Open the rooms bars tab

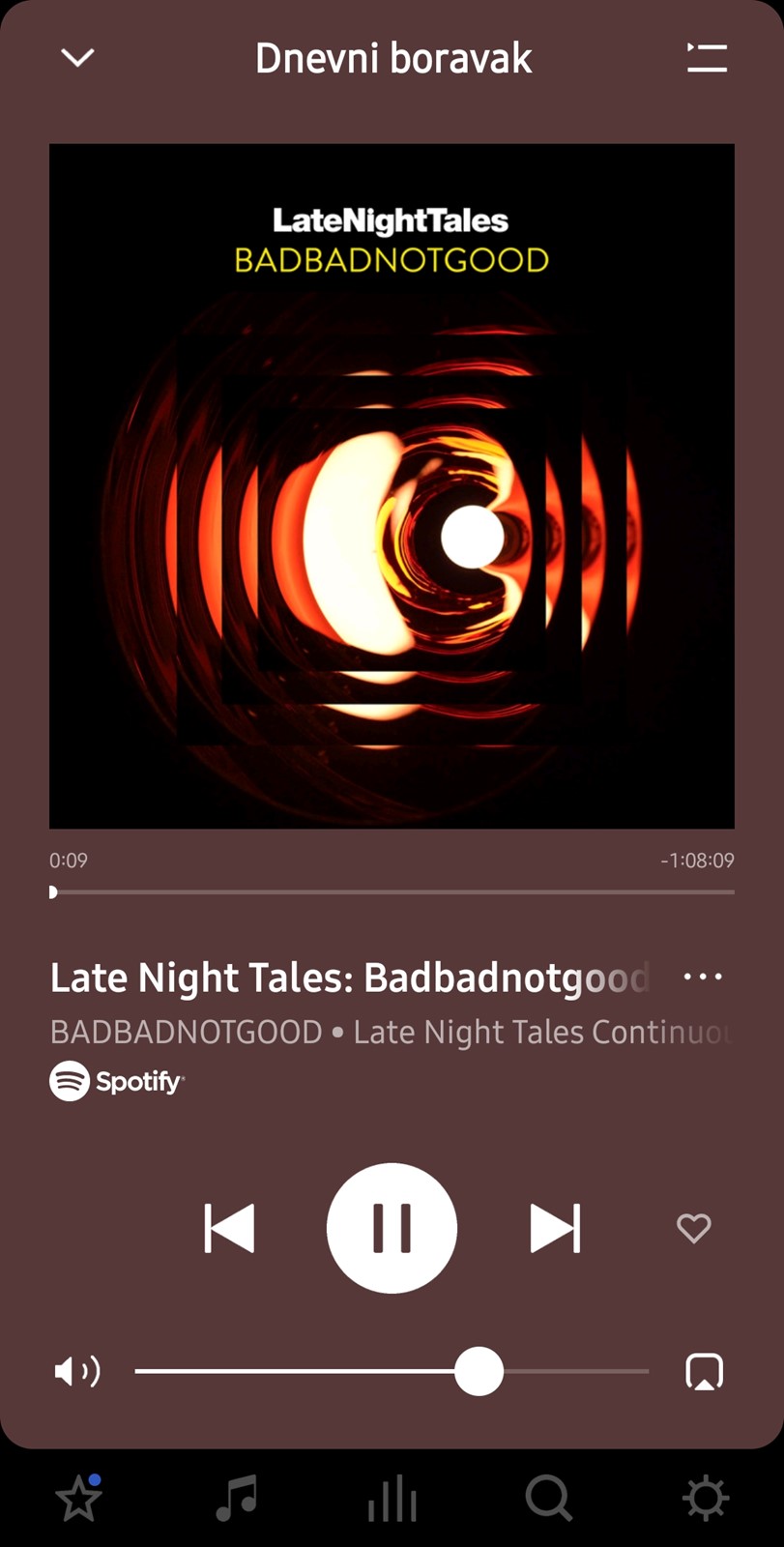392,1498
